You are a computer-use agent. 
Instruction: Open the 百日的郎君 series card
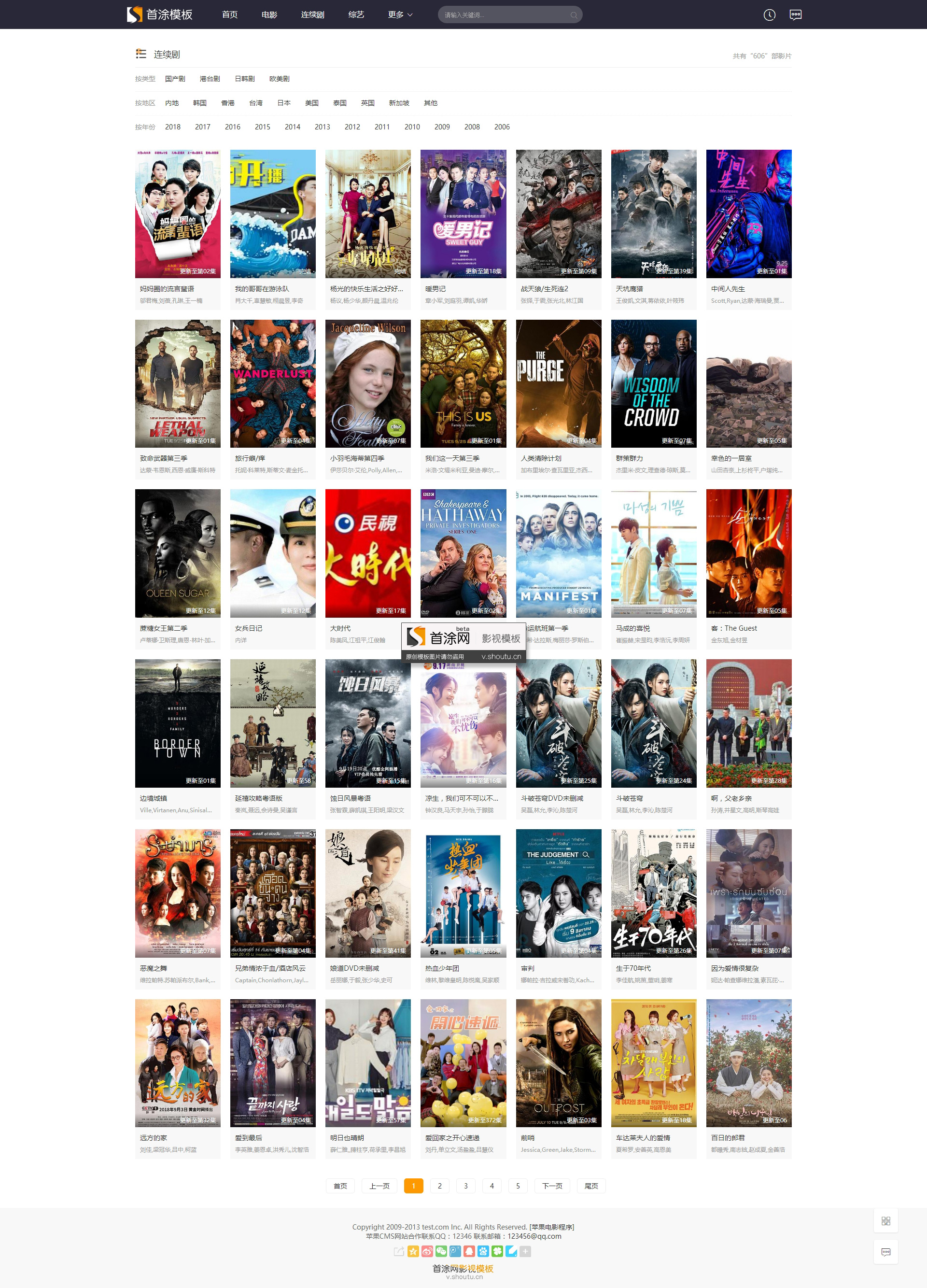point(748,1062)
